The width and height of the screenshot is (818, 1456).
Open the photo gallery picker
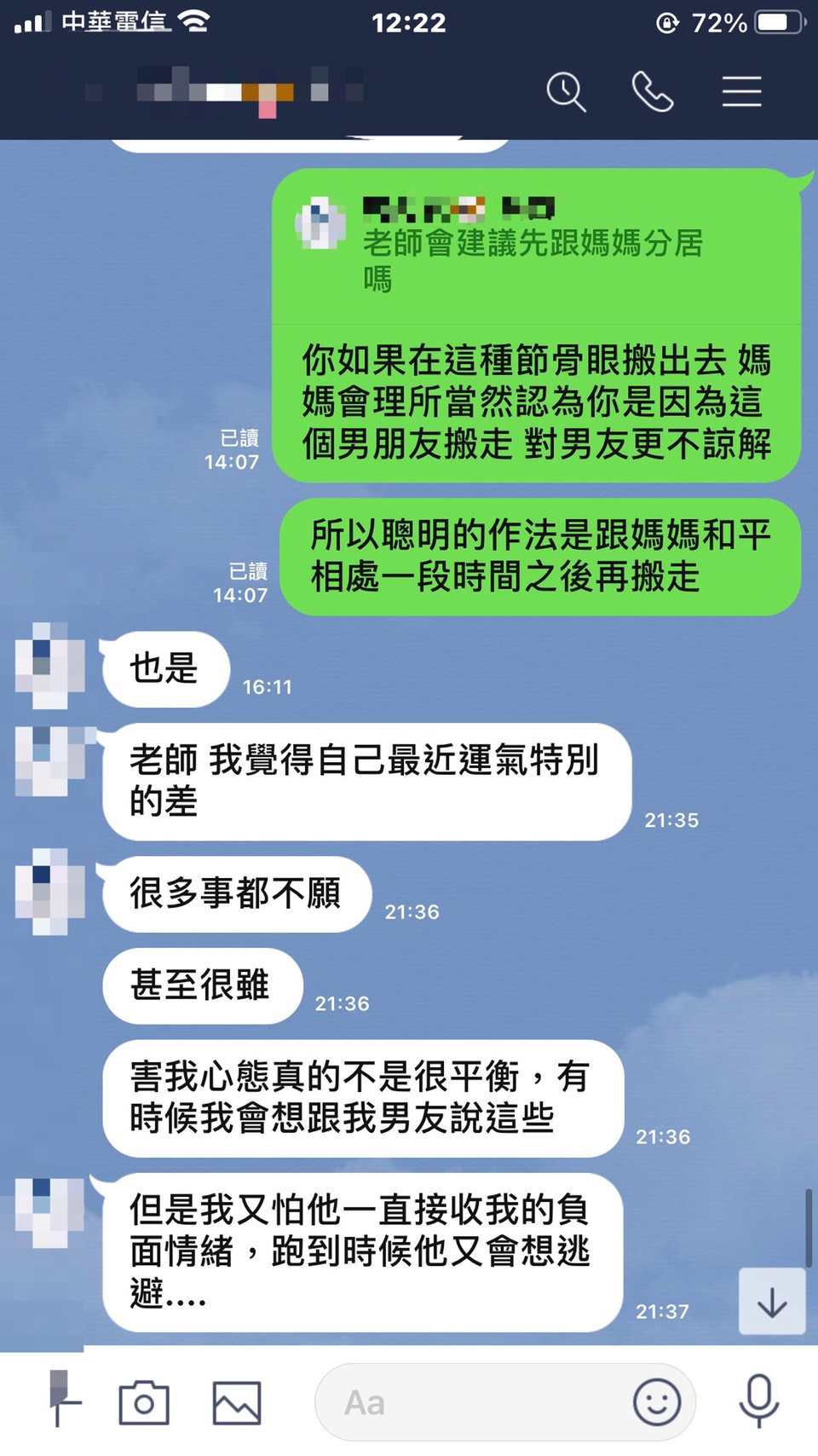[x=236, y=1403]
